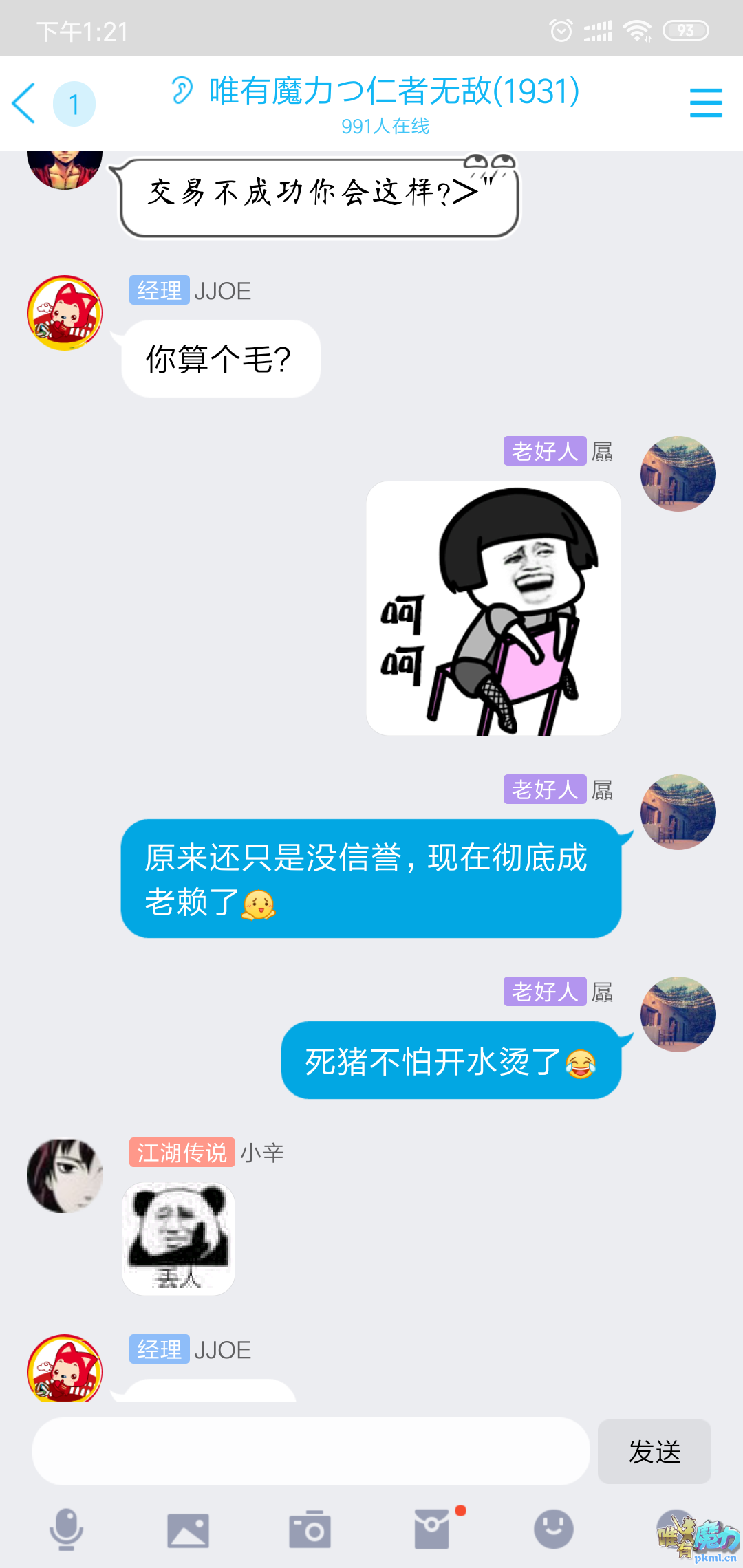Viewport: 743px width, 1568px height.
Task: Open JJOE's avatar beside 你算个毛?
Action: 65,313
